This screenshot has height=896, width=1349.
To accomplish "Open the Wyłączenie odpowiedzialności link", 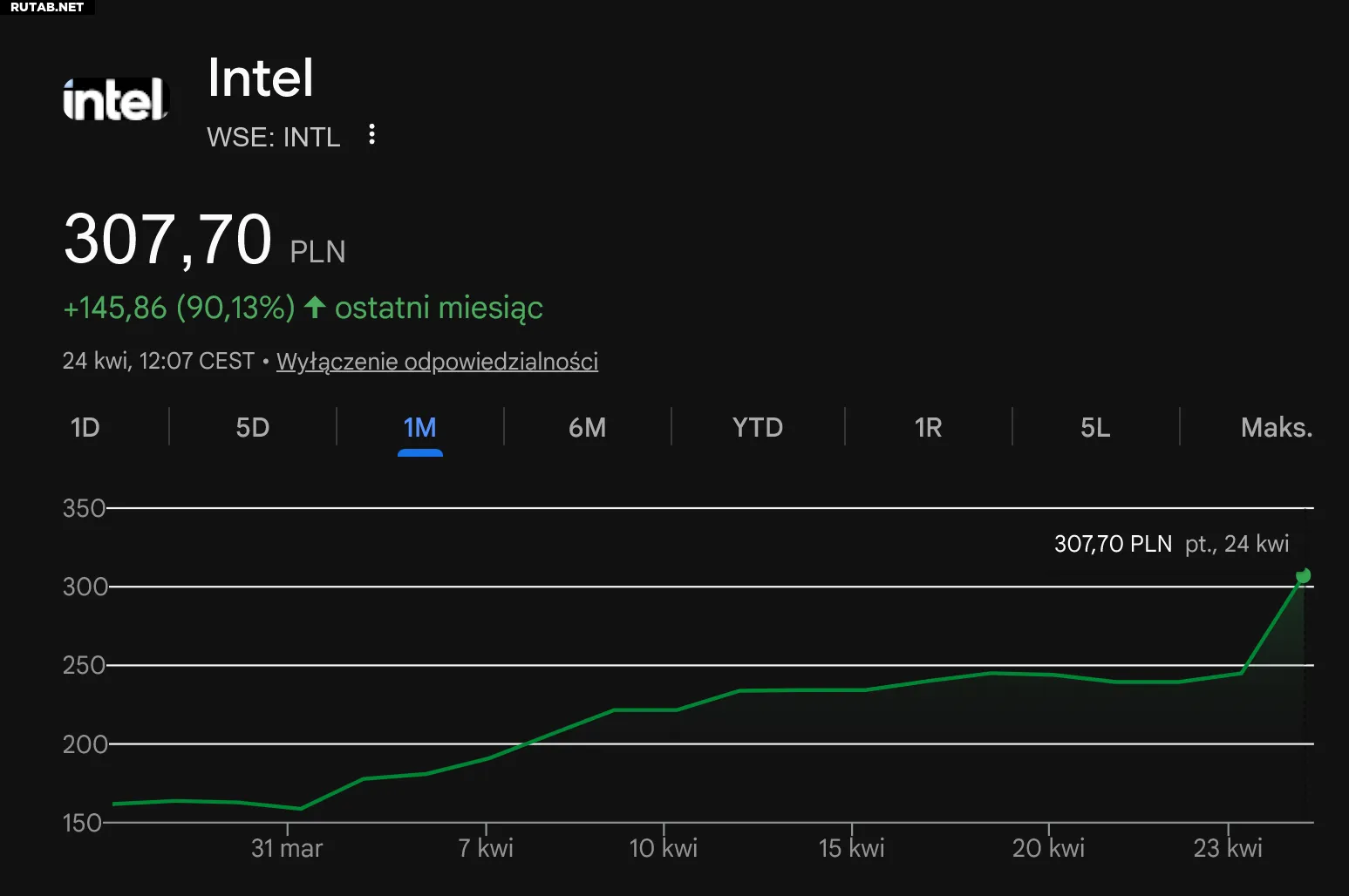I will [437, 362].
